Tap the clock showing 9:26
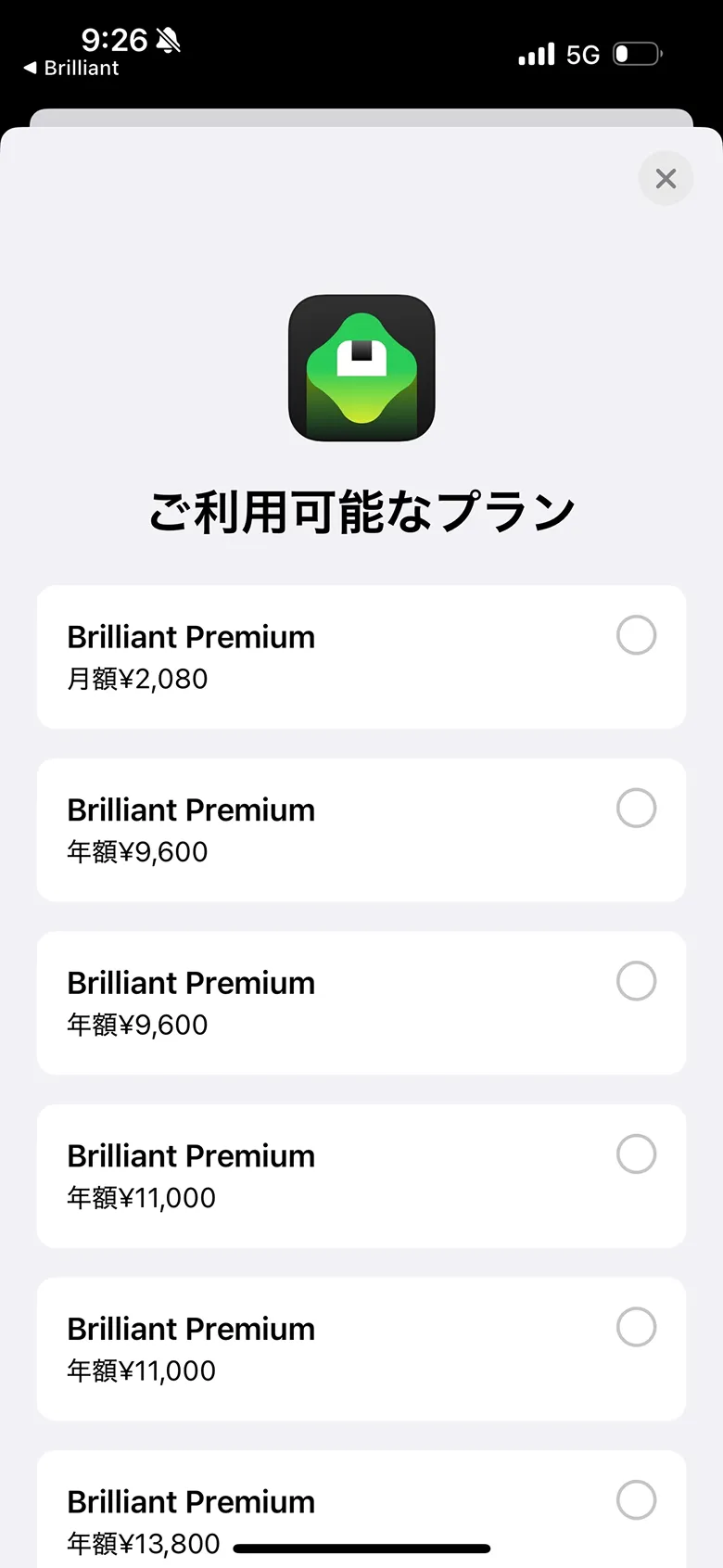This screenshot has height=1568, width=723. pos(114,40)
